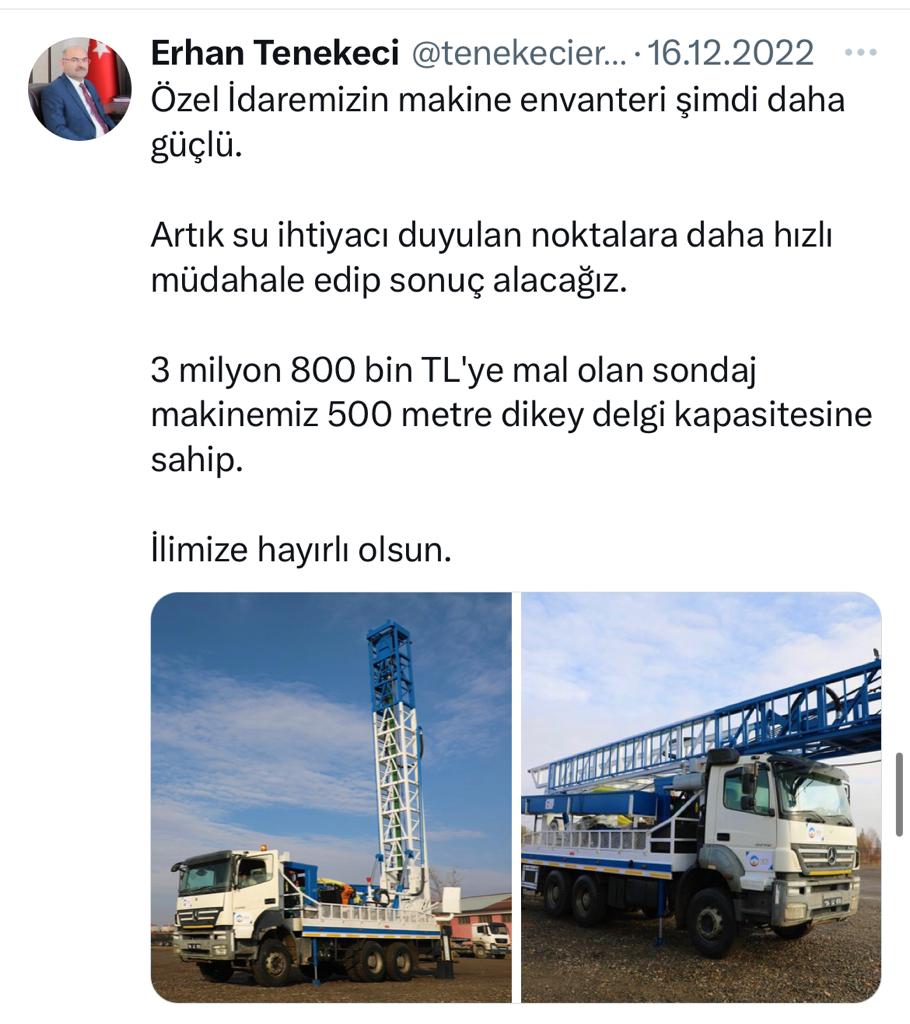
Task: Open the tweet's three-dot overflow menu
Action: click(x=860, y=52)
